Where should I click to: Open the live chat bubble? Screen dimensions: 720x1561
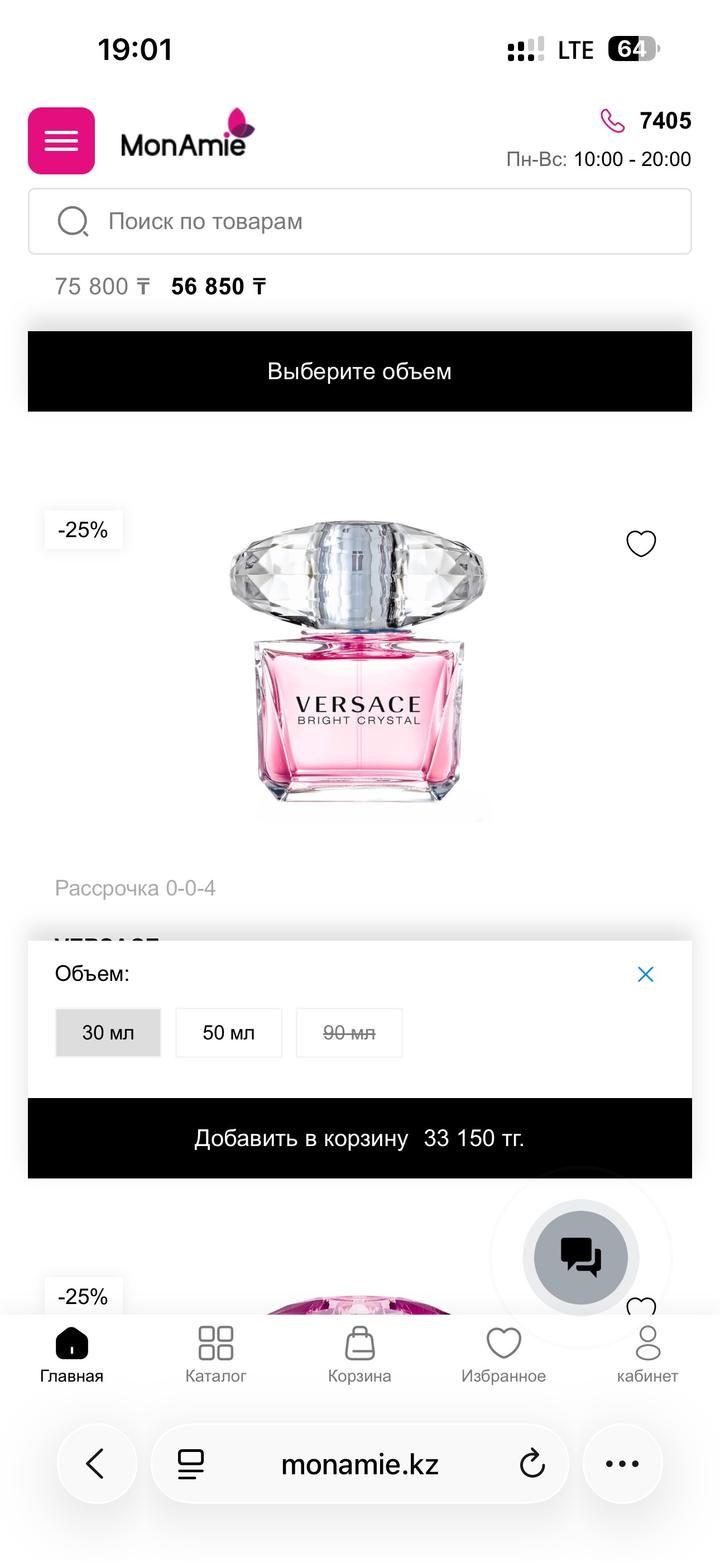pos(580,1257)
